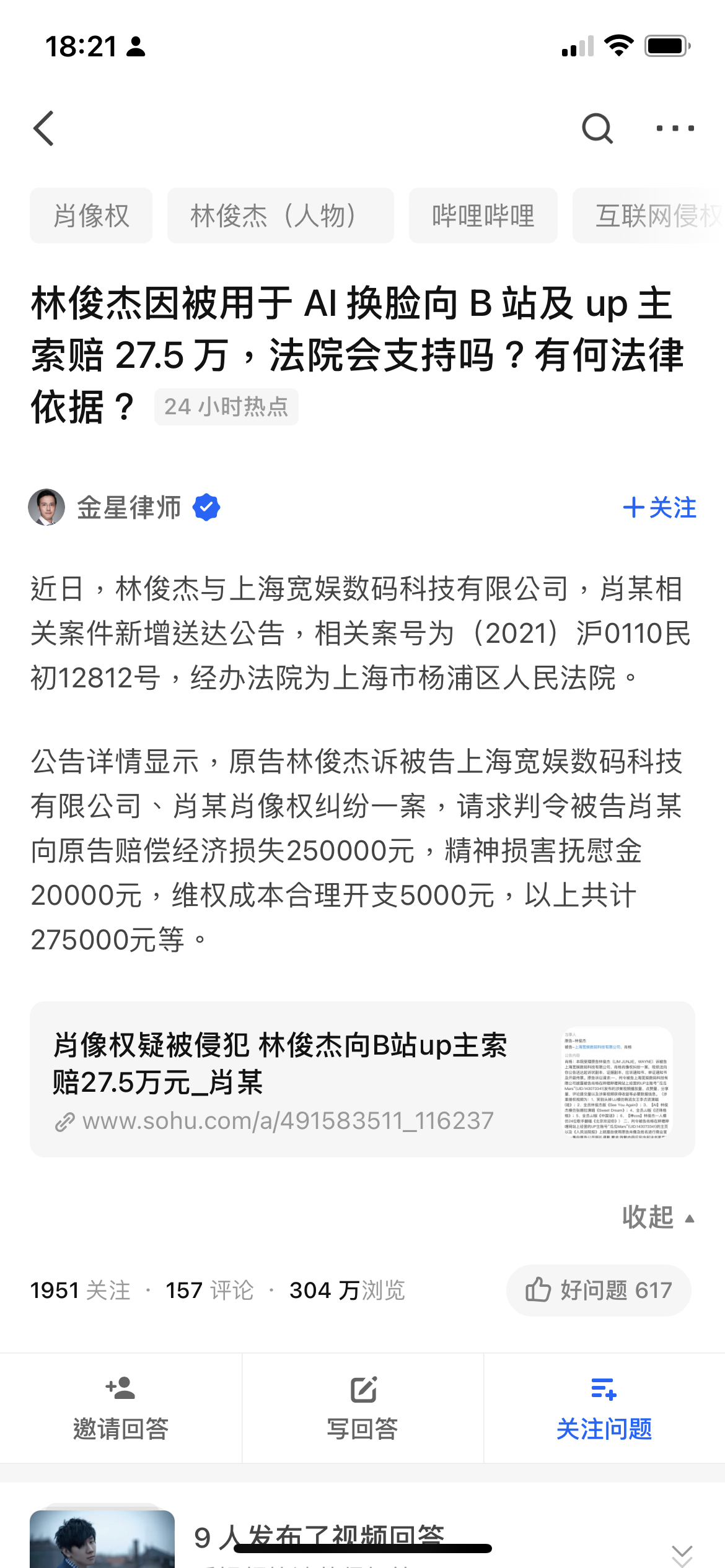
Task: Tap the 哔哩哔哩 topic chip
Action: 483,216
